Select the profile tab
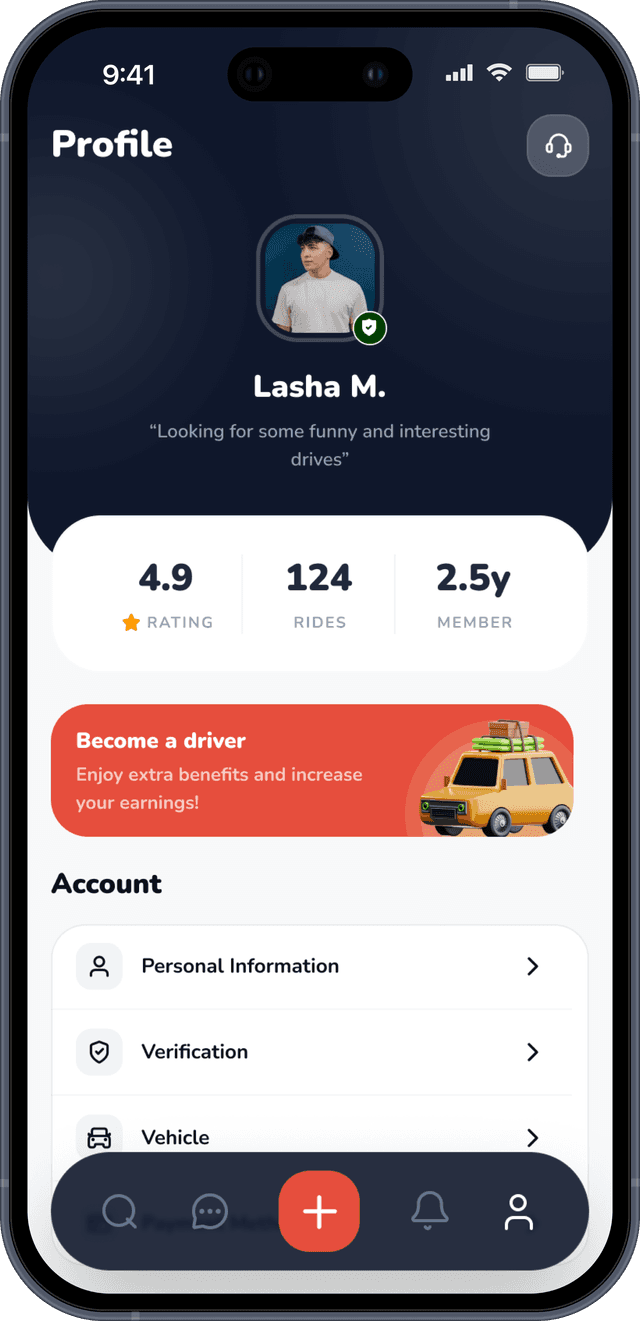The width and height of the screenshot is (640, 1321). 518,1212
